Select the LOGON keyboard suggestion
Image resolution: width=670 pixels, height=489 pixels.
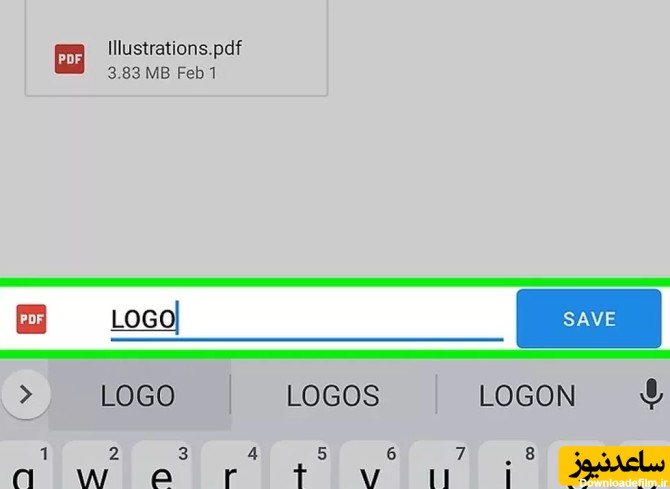pyautogui.click(x=527, y=396)
